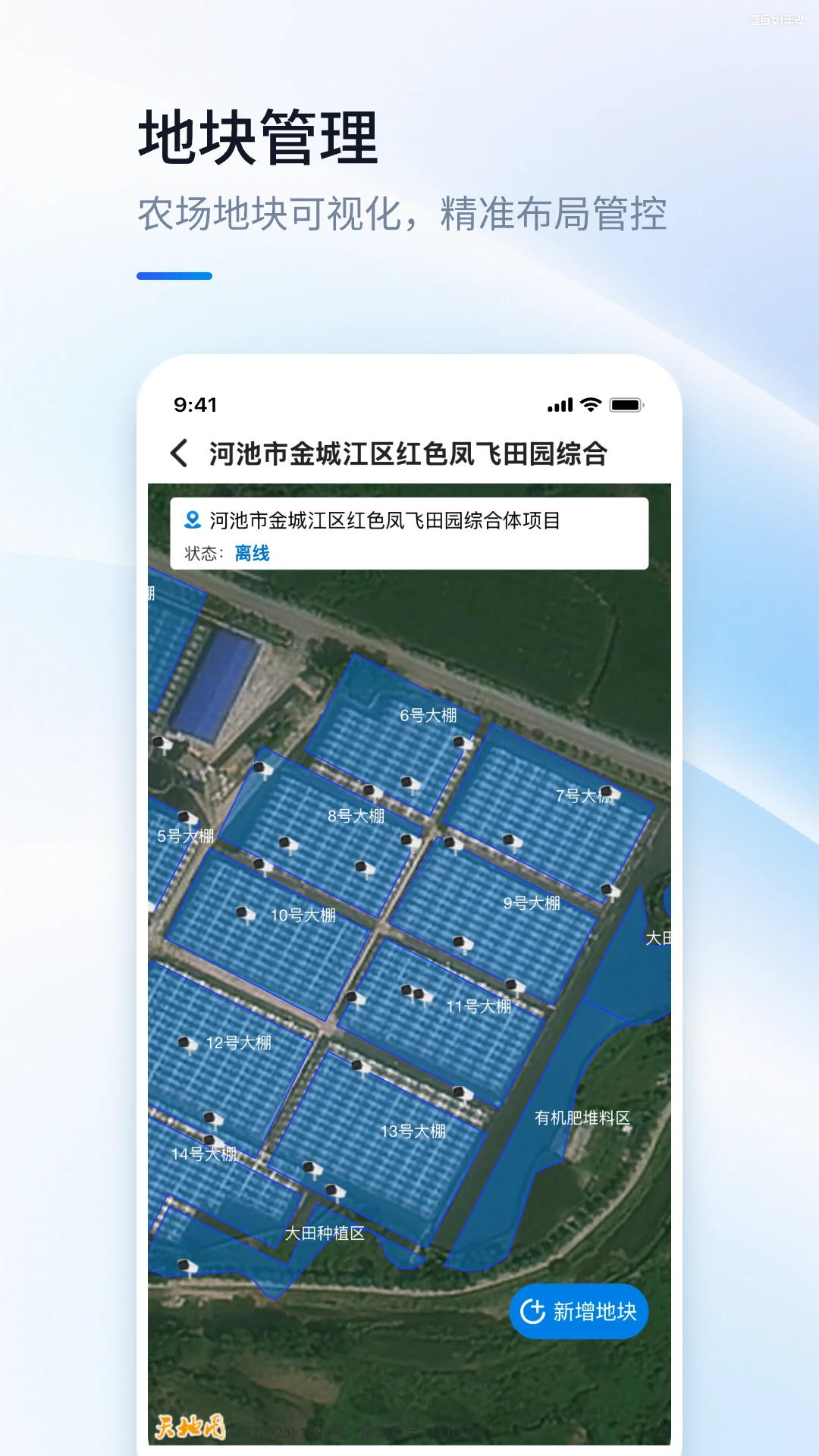Screen dimensions: 819x1456
Task: Click the camera marker in 10号大棚
Action: coord(243,912)
